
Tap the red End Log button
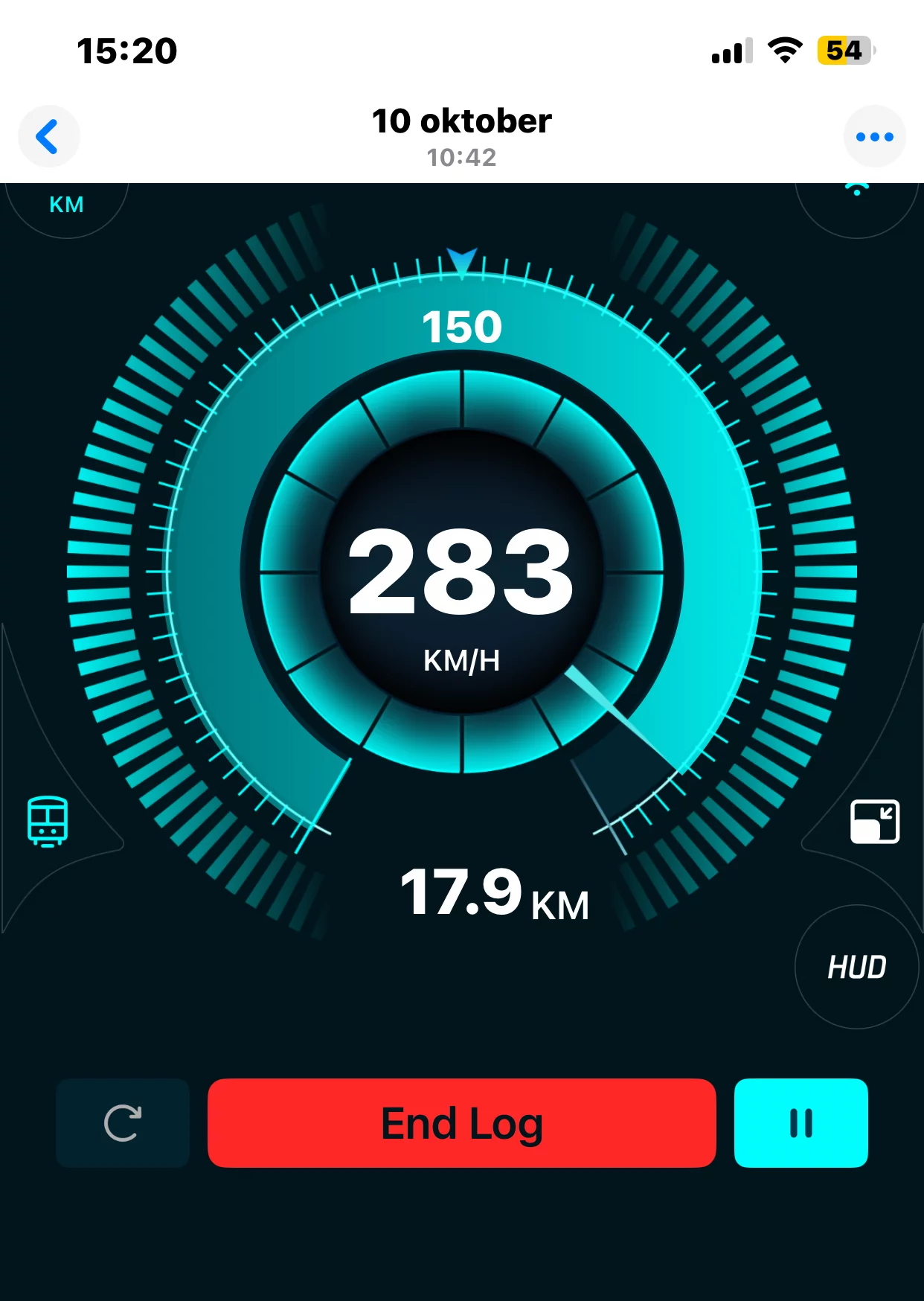click(461, 1122)
